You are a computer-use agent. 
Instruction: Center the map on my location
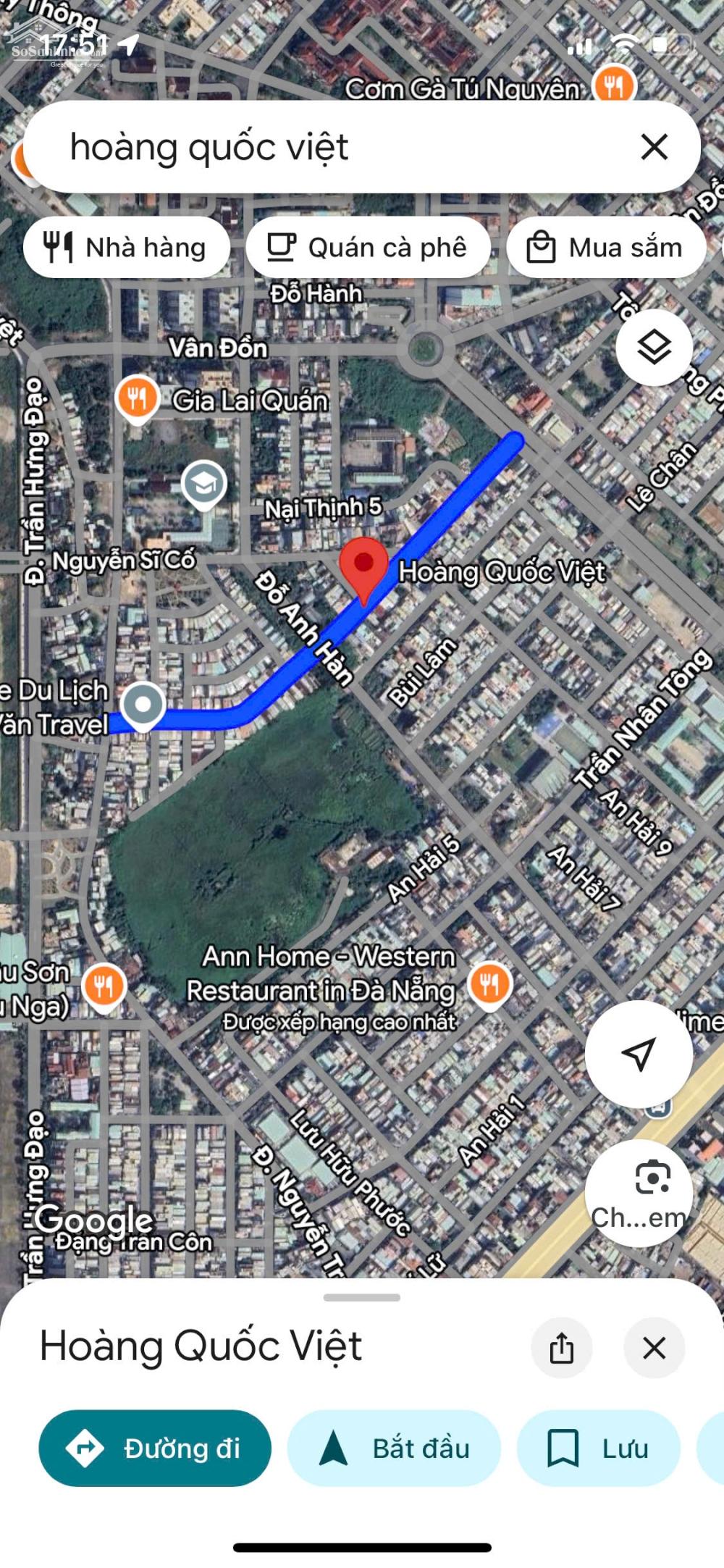639,1054
